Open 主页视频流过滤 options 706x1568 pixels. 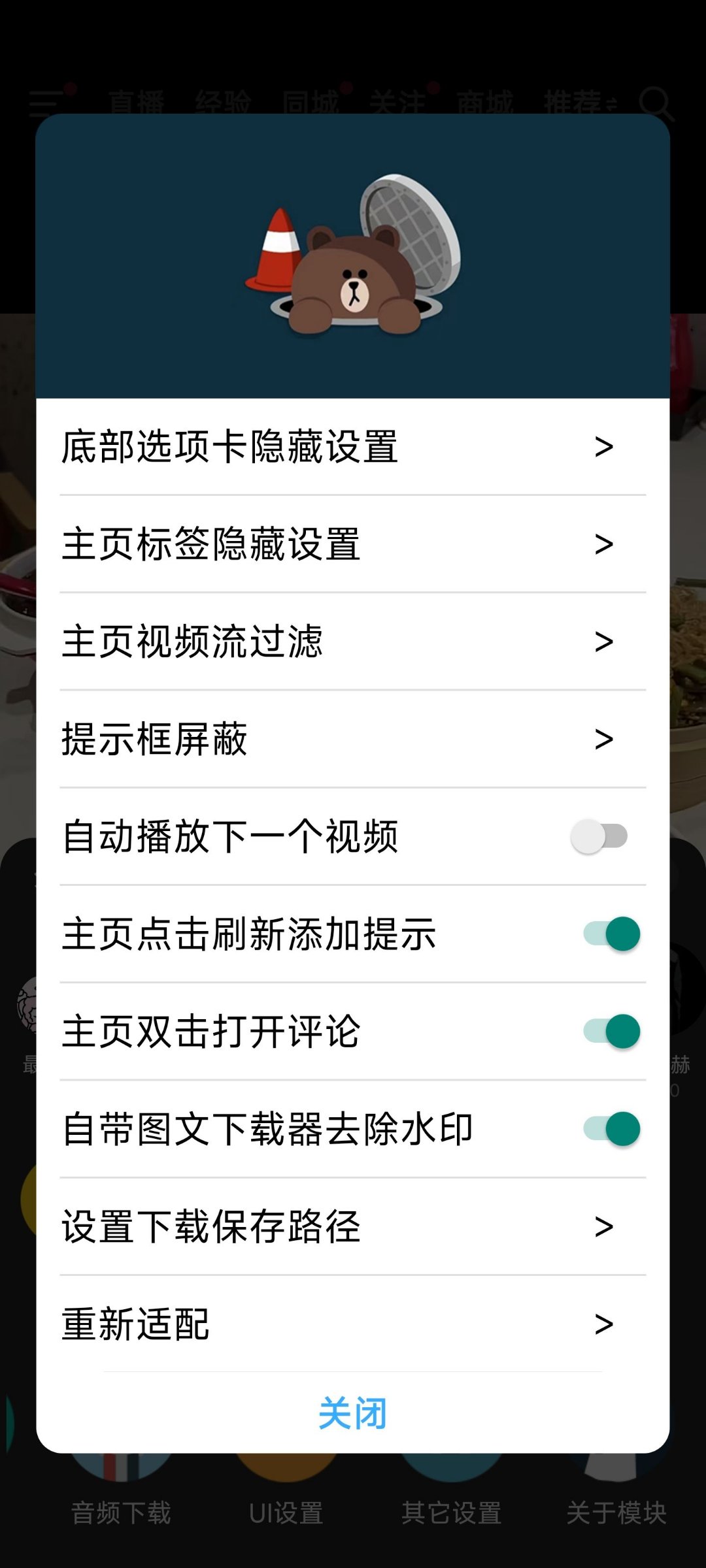coord(353,642)
